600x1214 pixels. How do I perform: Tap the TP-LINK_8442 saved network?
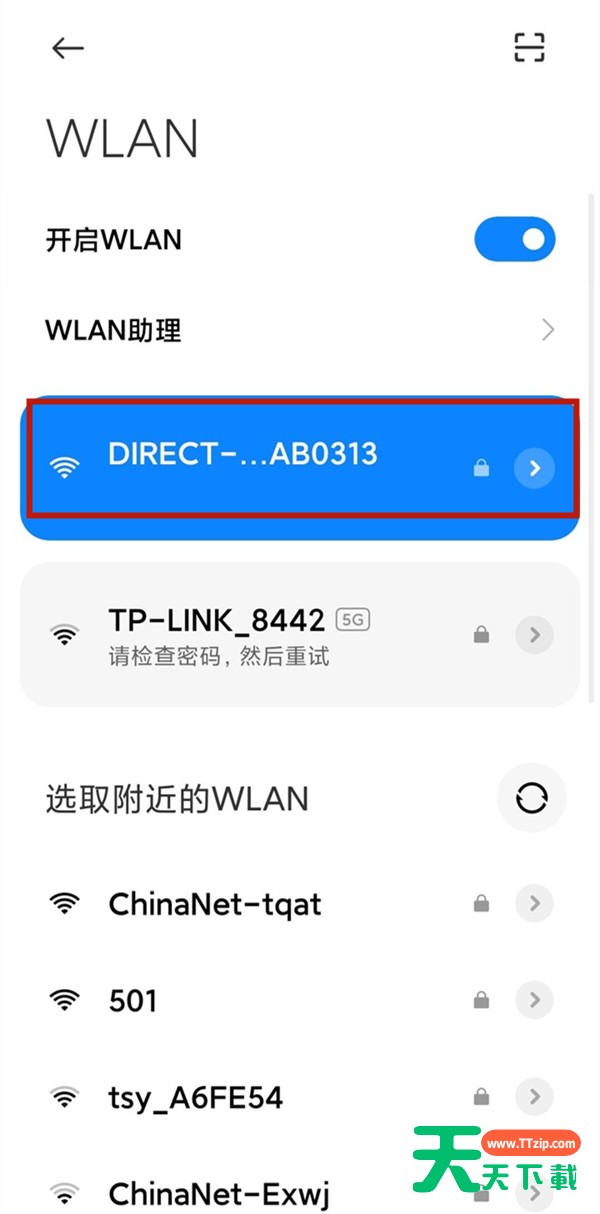(300, 634)
